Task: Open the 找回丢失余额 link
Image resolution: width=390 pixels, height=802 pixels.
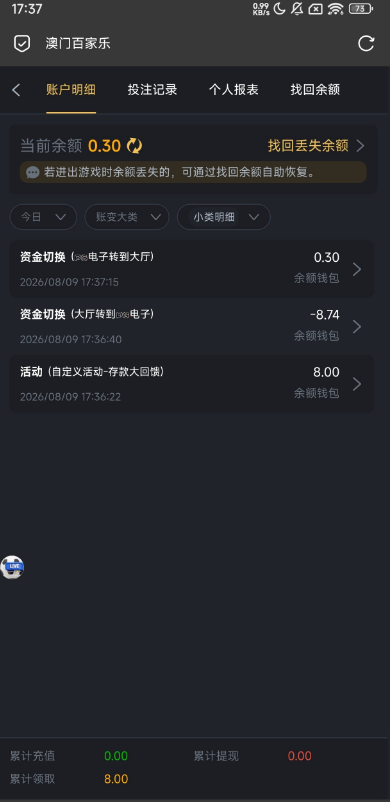Action: click(x=316, y=146)
